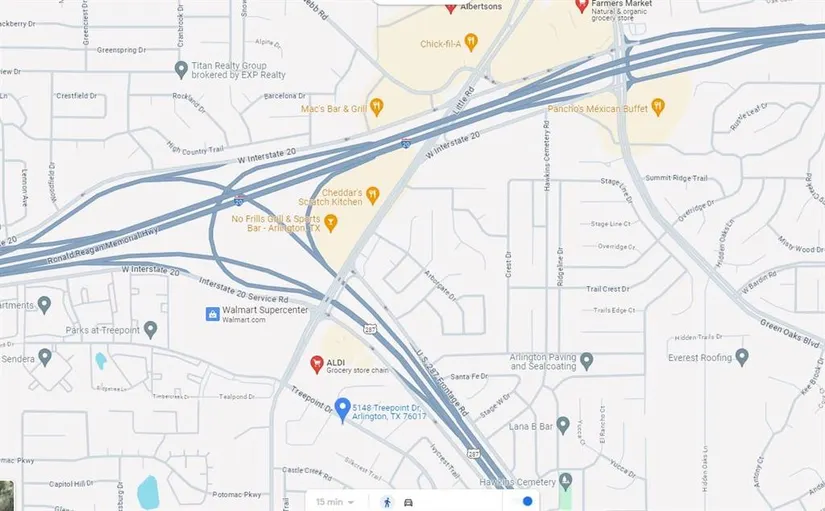Toggle the blue switch in the bottom bar

[x=527, y=501]
